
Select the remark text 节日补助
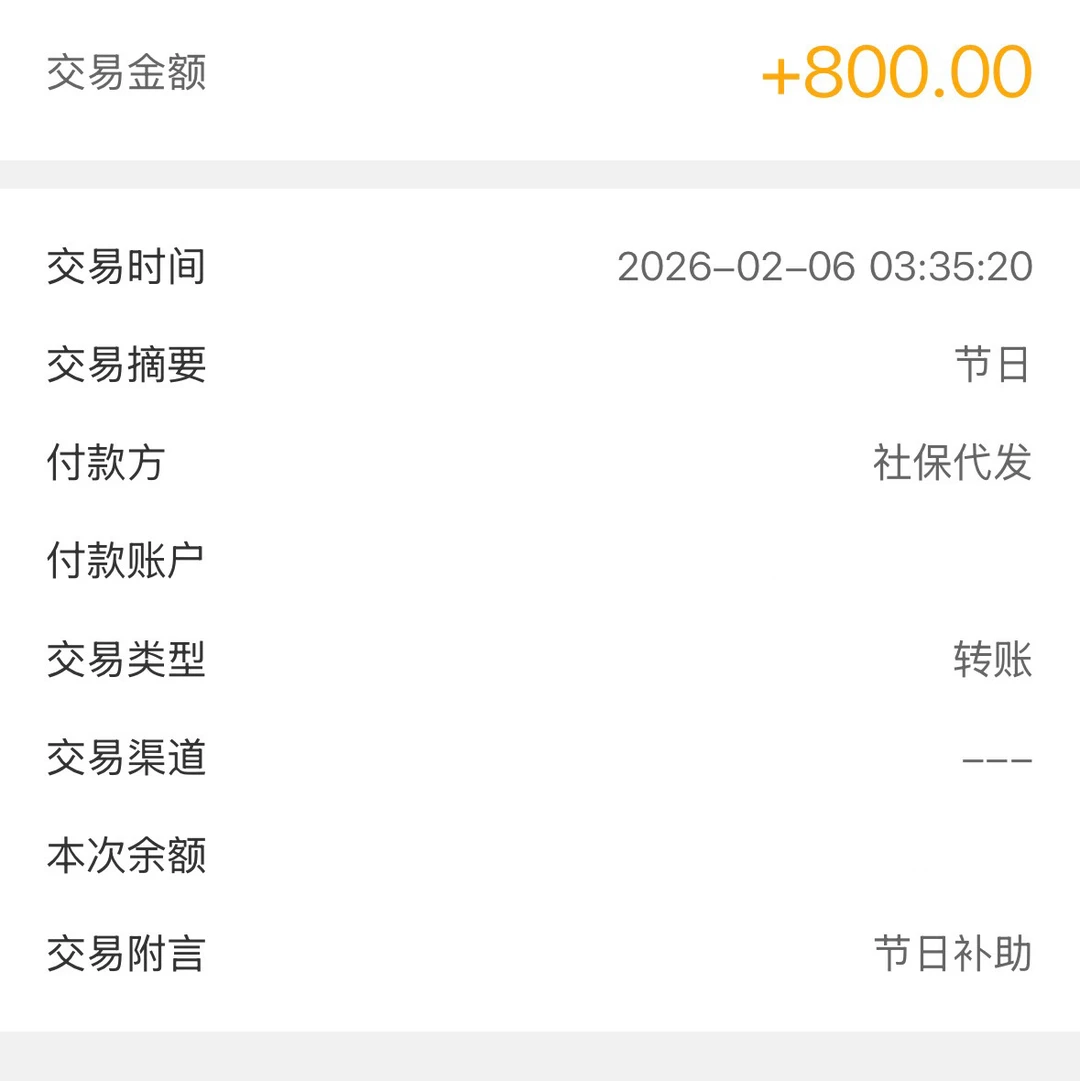pyautogui.click(x=953, y=954)
